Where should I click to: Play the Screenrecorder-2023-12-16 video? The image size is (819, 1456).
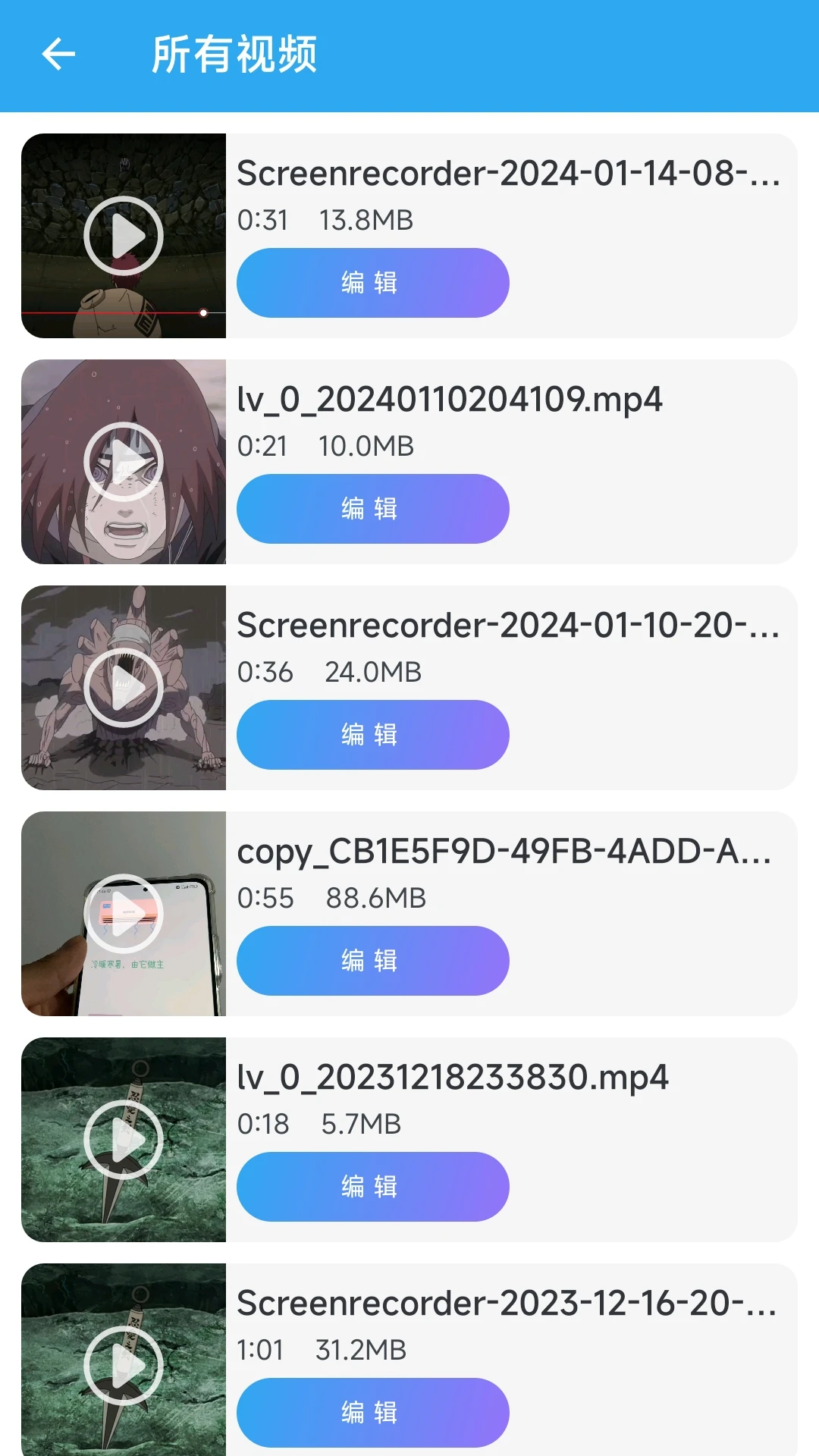point(125,1363)
